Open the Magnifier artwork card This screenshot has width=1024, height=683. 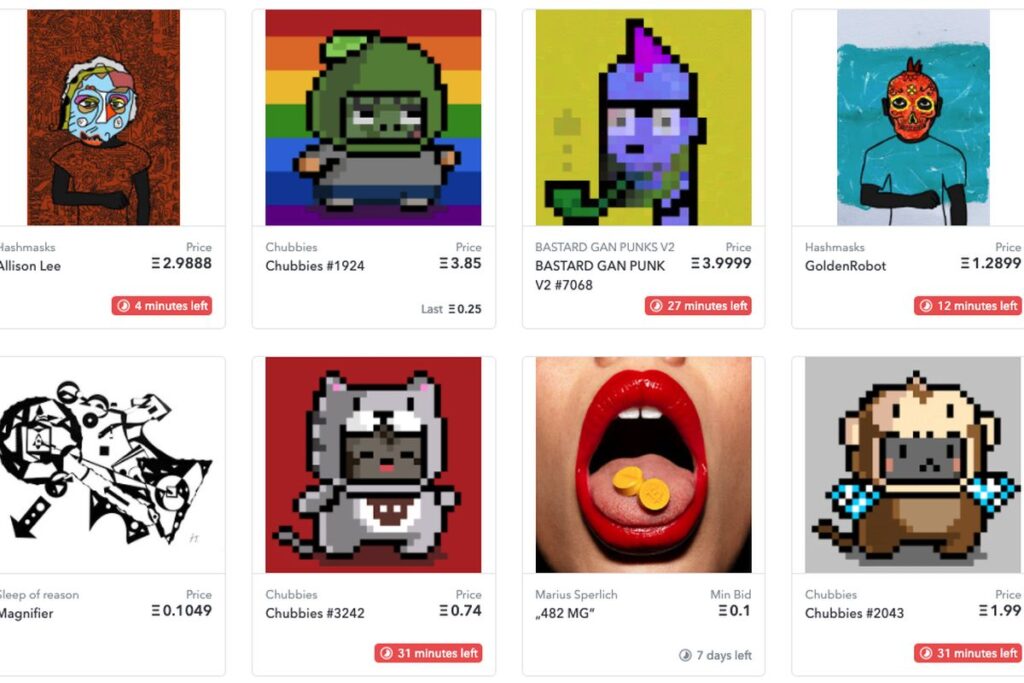pyautogui.click(x=104, y=465)
